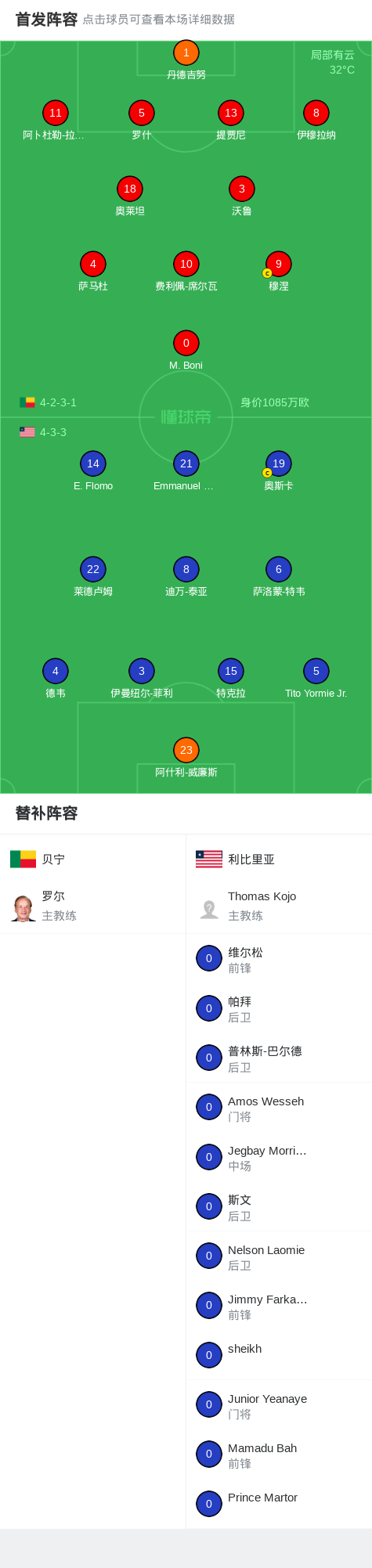View substitute 普林斯-巴尔德 defender row
This screenshot has width=372, height=1568.
click(x=279, y=1058)
